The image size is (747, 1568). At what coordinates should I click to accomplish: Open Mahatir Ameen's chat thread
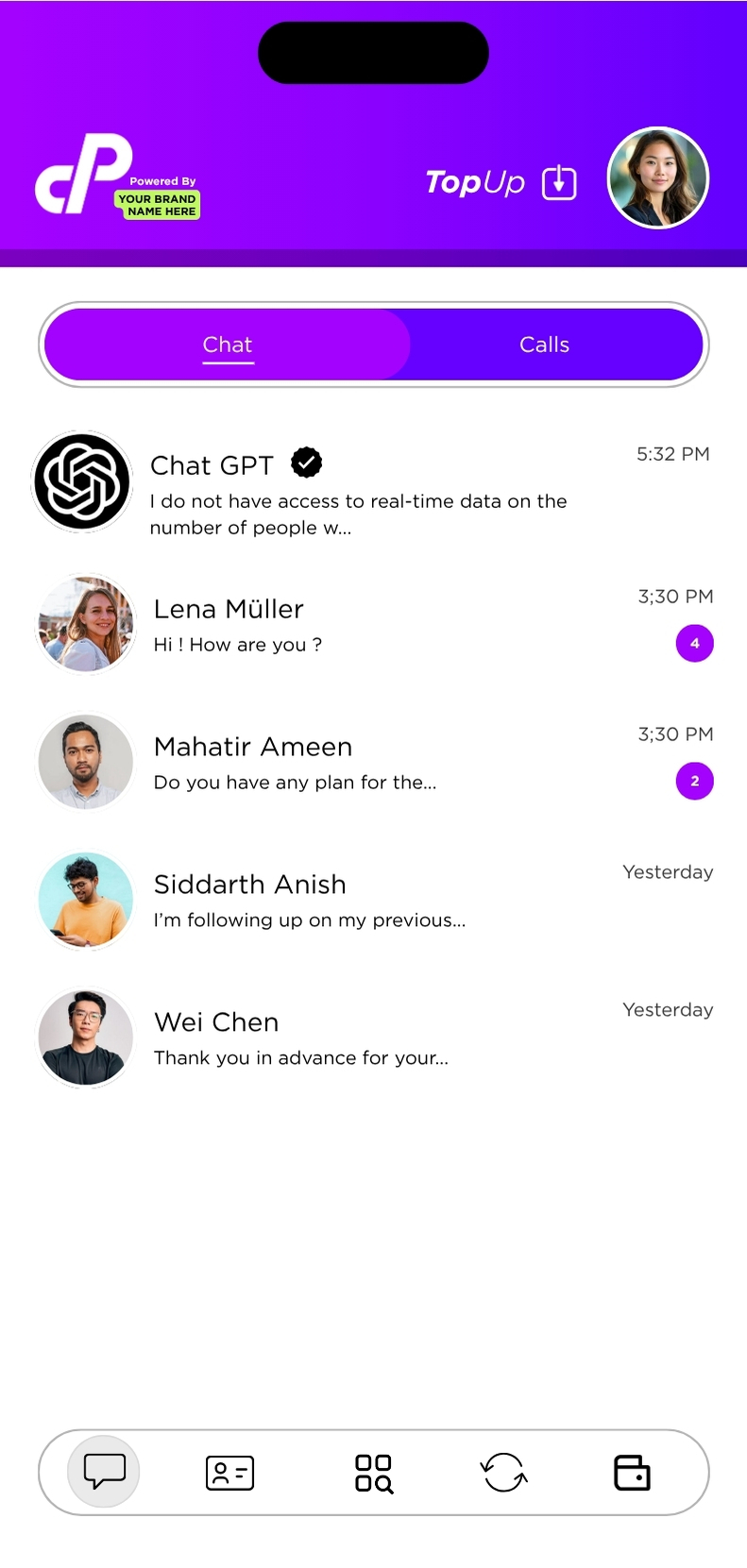pyautogui.click(x=359, y=762)
